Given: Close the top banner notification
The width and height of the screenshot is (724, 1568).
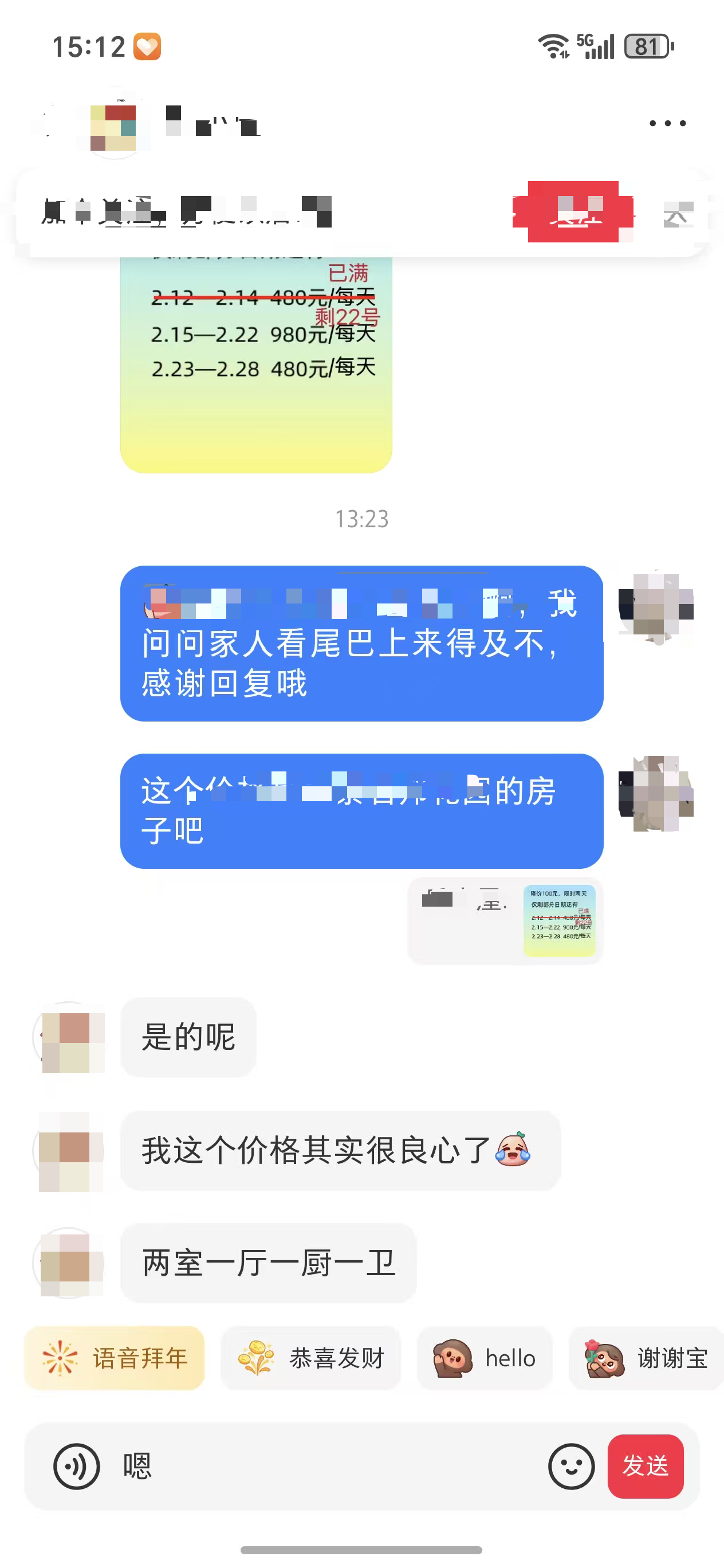Looking at the screenshot, I should (678, 213).
